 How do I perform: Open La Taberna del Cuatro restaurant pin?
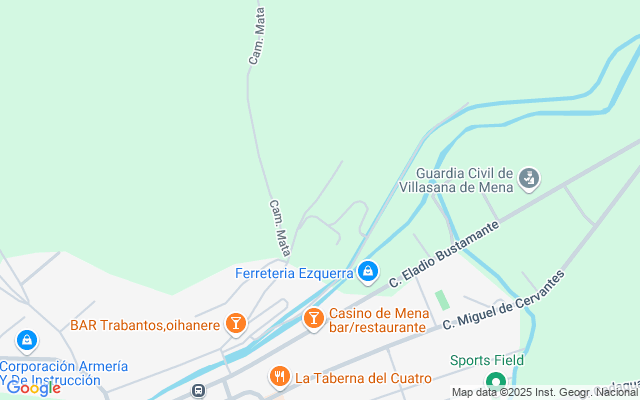pos(279,377)
